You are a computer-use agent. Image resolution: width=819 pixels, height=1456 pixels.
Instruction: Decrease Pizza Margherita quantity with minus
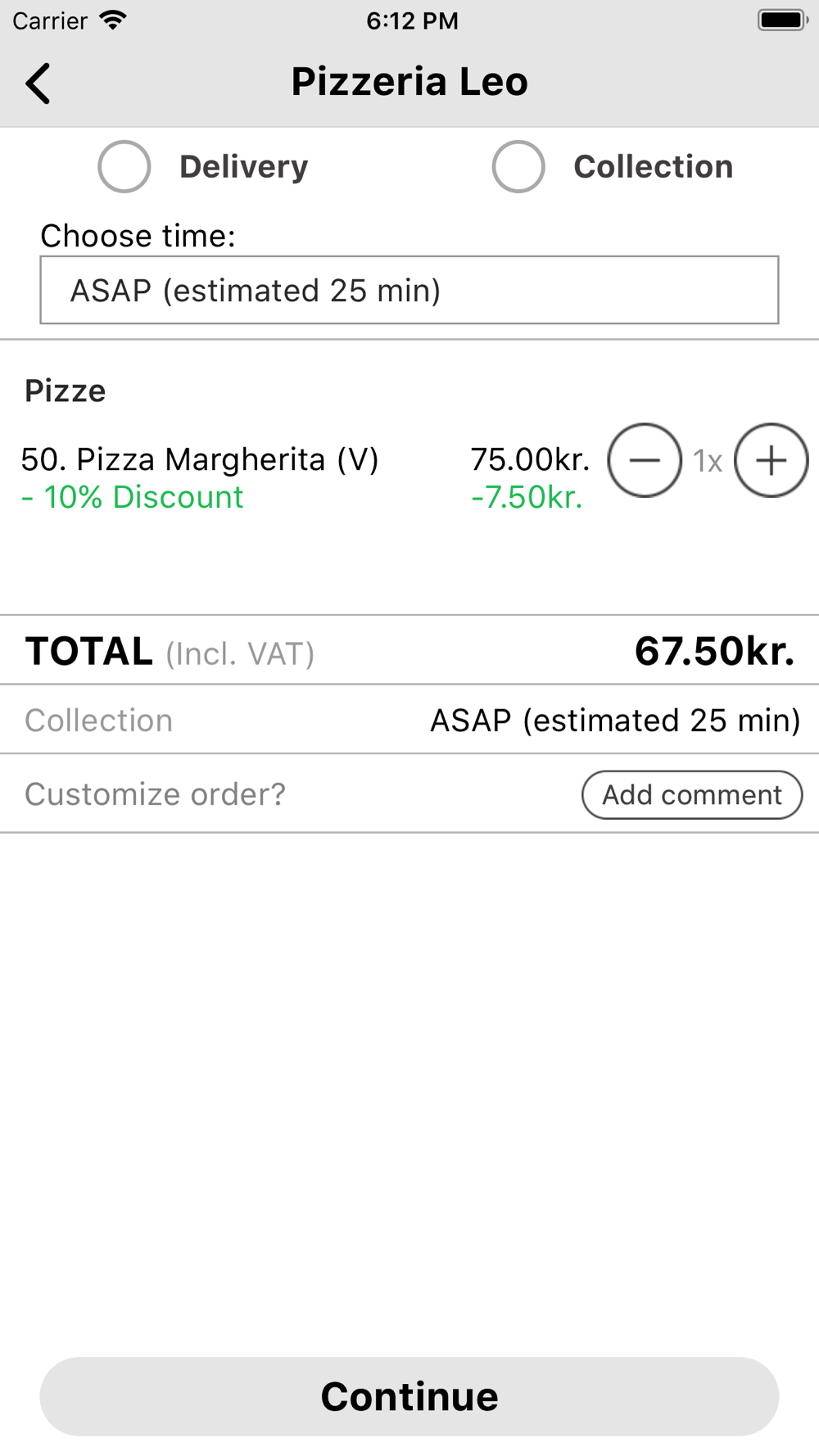coord(645,460)
